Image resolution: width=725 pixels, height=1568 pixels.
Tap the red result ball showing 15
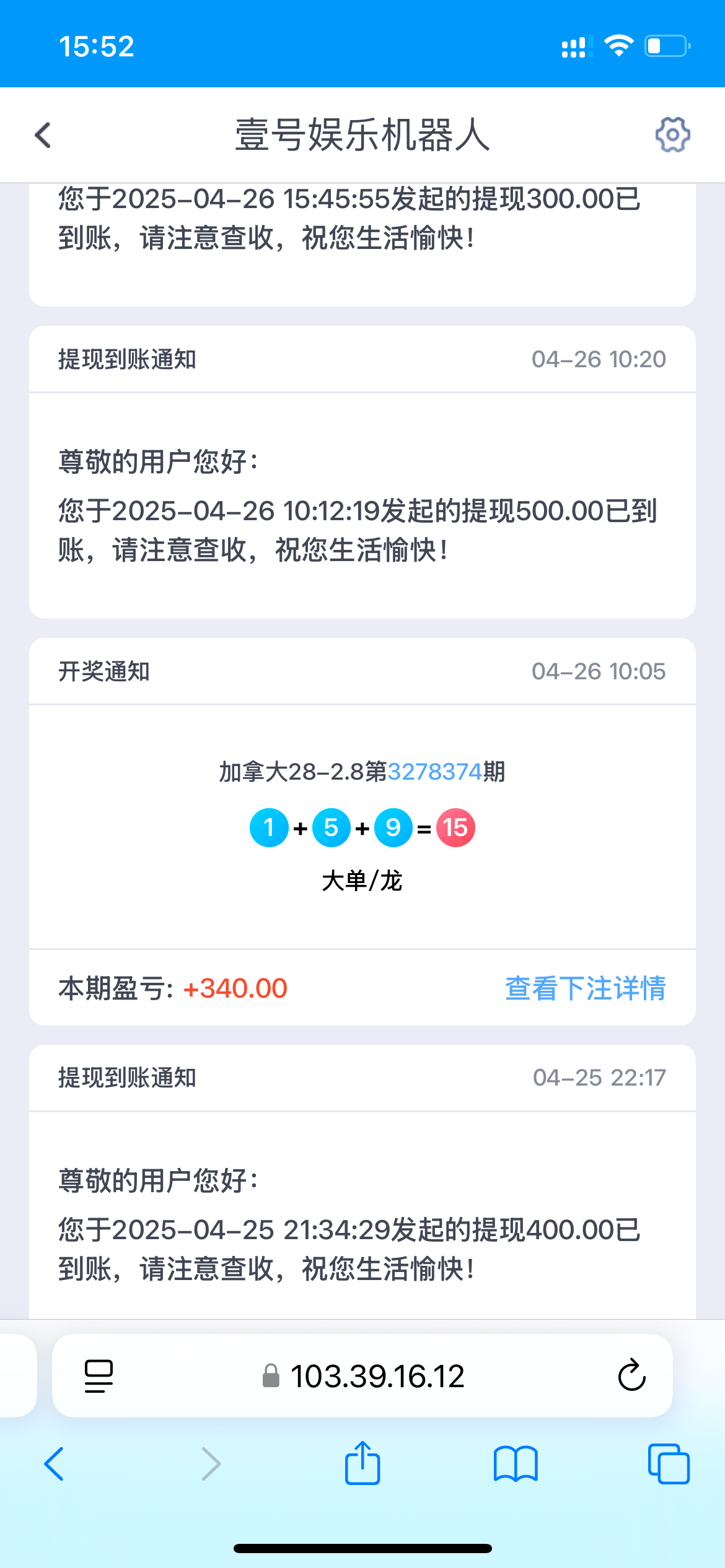click(455, 827)
